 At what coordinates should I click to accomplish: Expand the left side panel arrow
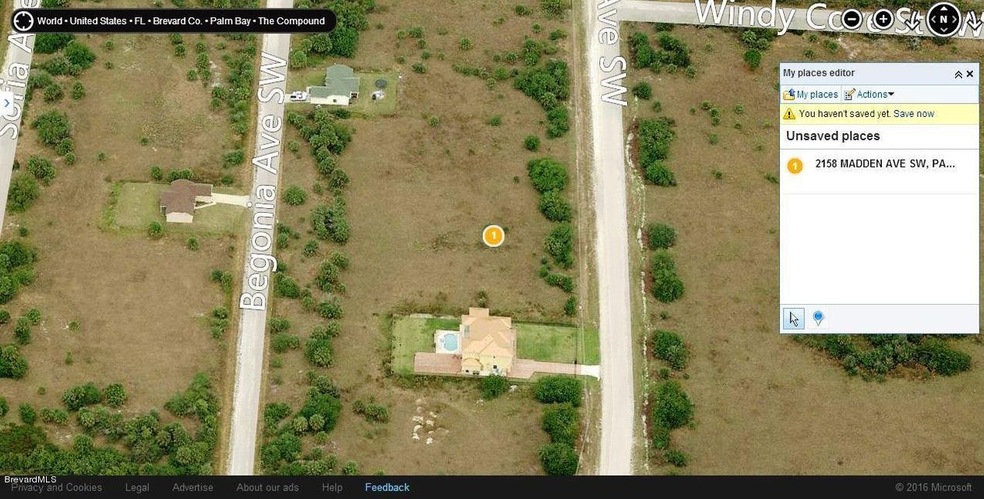pyautogui.click(x=6, y=102)
